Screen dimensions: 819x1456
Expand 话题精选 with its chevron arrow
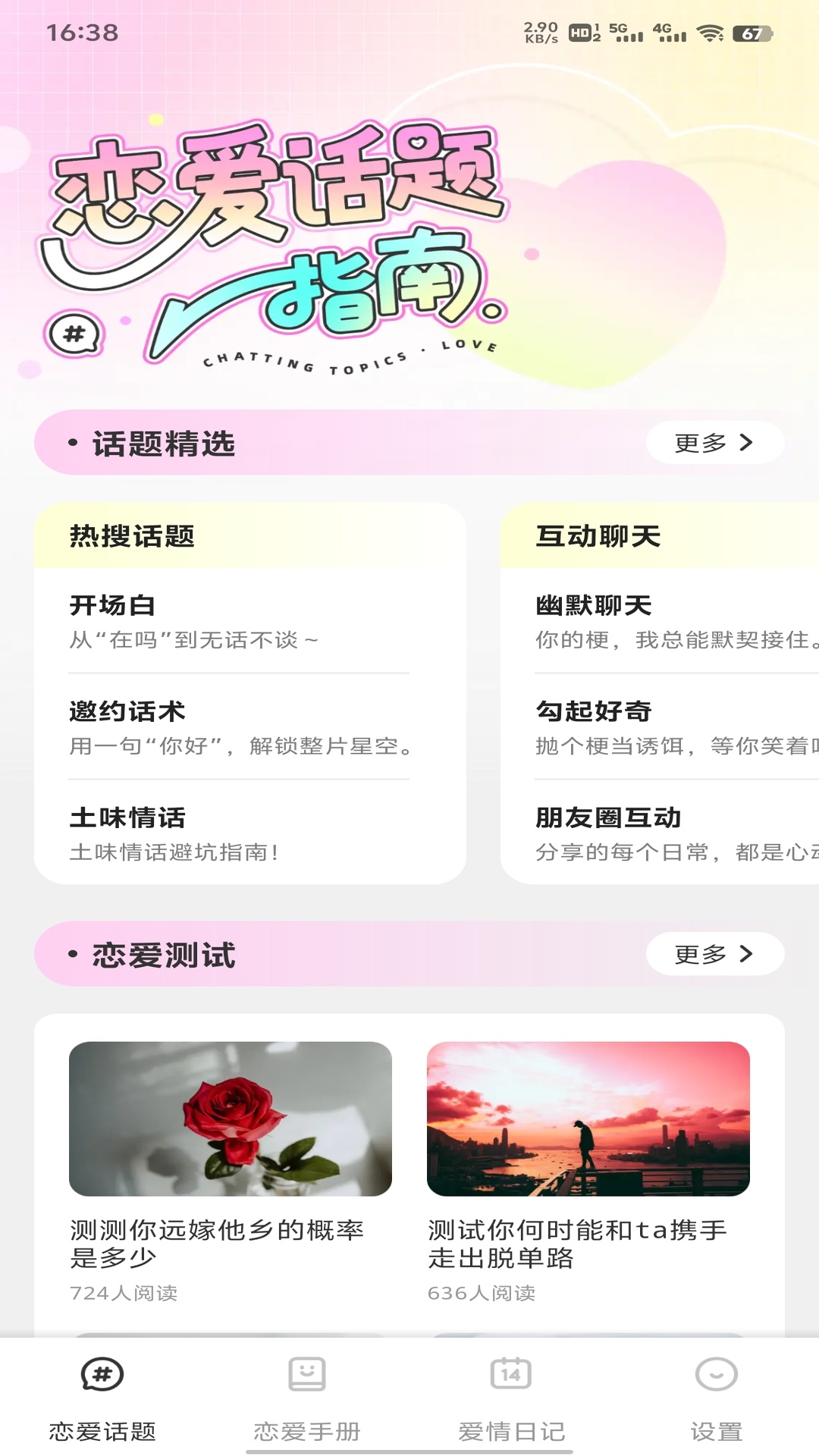tap(714, 443)
